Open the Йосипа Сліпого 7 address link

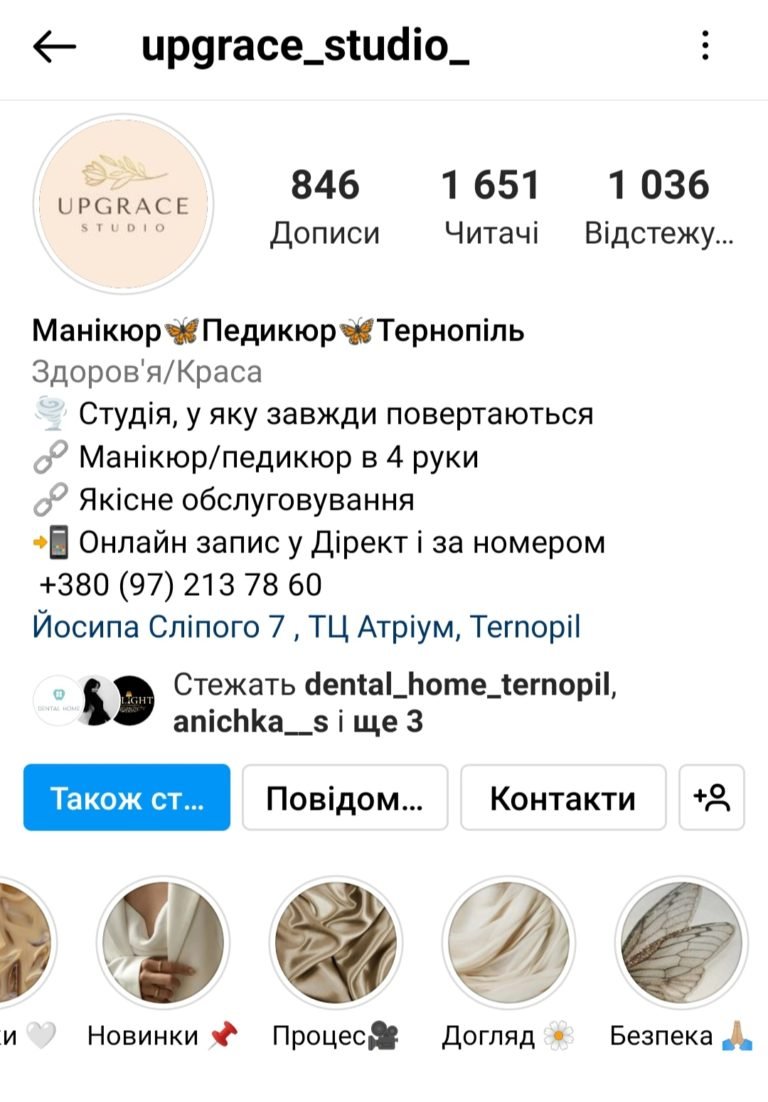[306, 628]
